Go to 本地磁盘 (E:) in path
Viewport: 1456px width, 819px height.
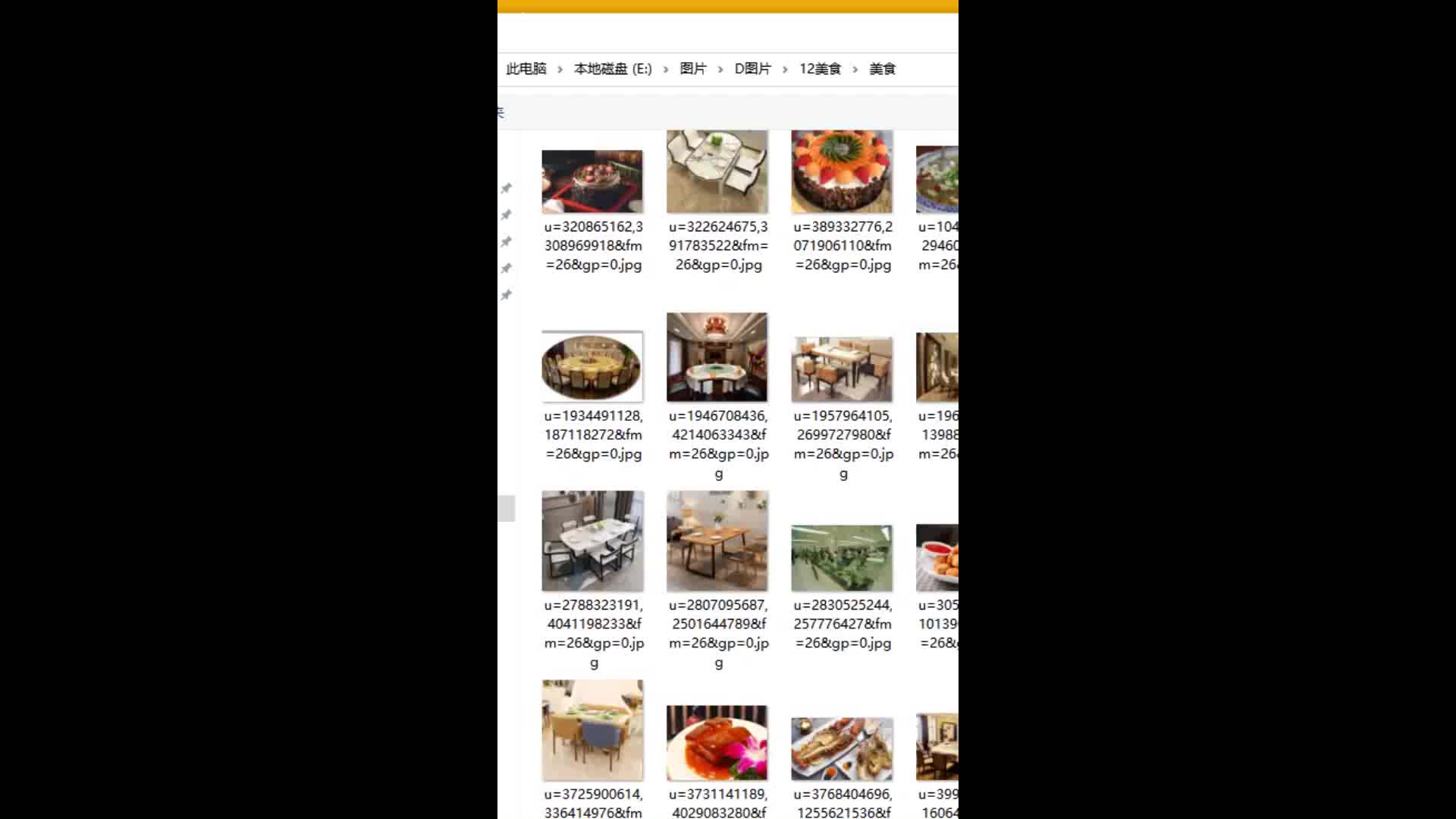pyautogui.click(x=612, y=69)
